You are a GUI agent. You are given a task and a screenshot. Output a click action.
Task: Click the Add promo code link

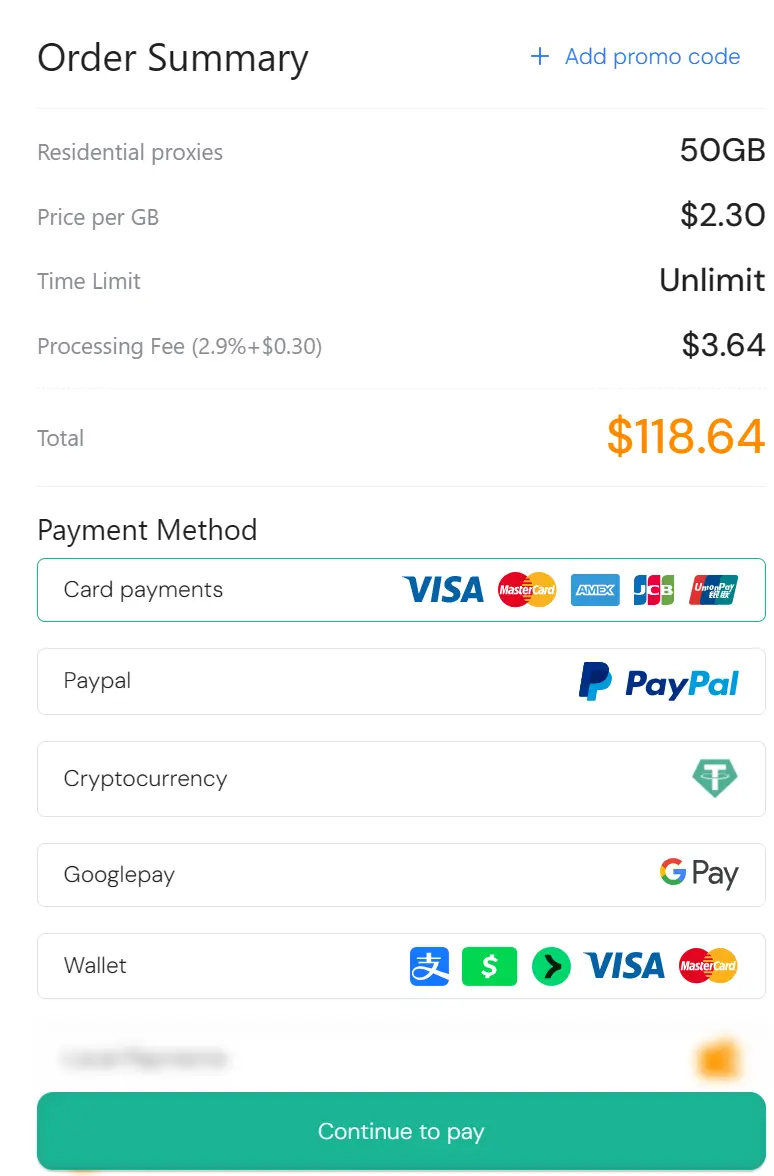(651, 56)
